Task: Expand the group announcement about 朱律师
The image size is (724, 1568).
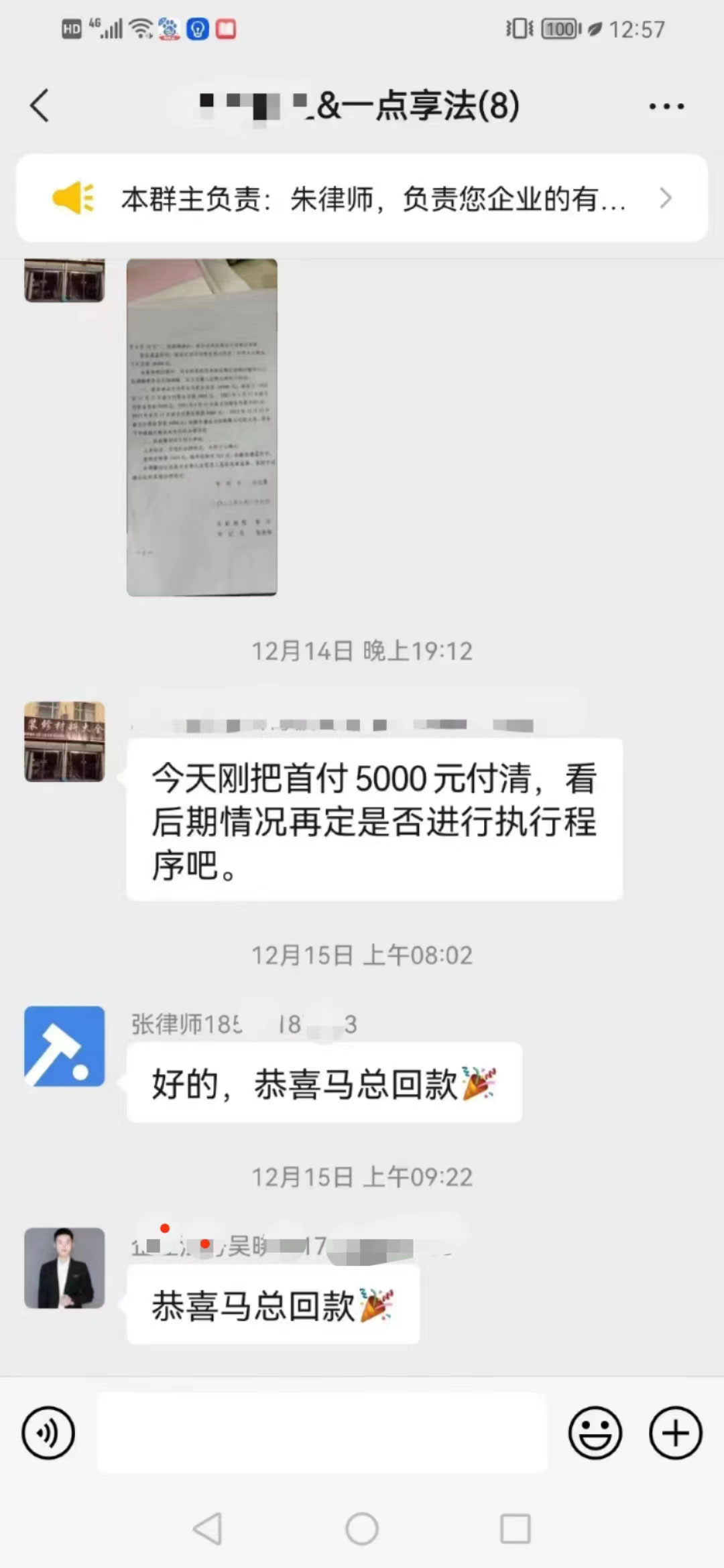Action: coord(362,198)
